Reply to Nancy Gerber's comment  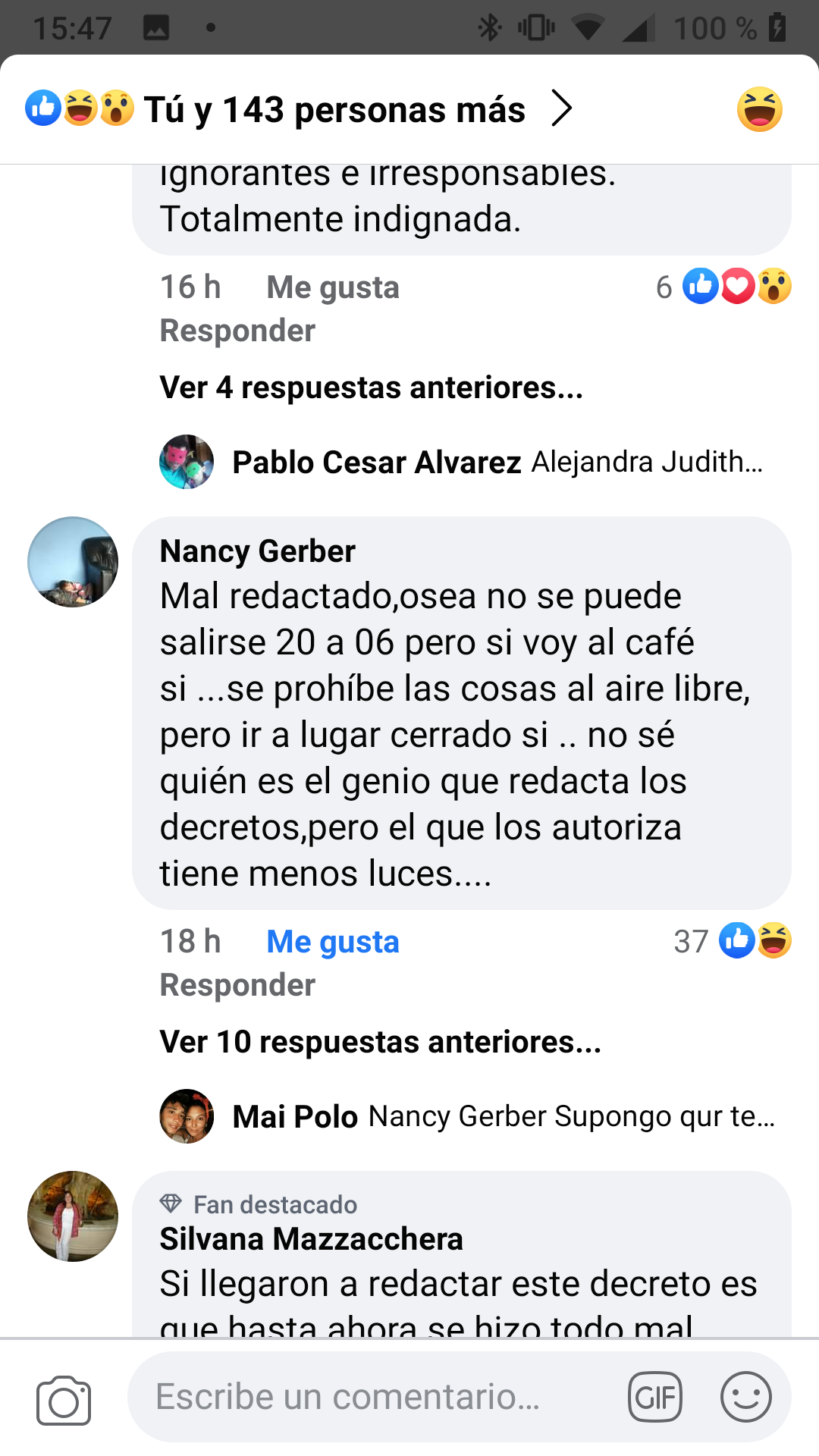pos(237,985)
